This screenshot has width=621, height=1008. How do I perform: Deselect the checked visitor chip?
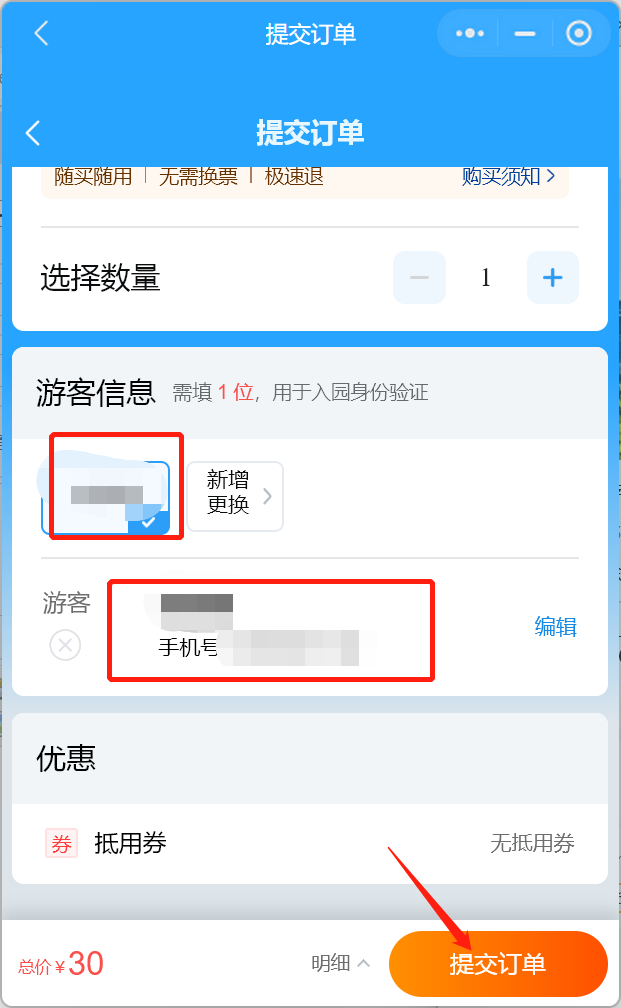[106, 498]
